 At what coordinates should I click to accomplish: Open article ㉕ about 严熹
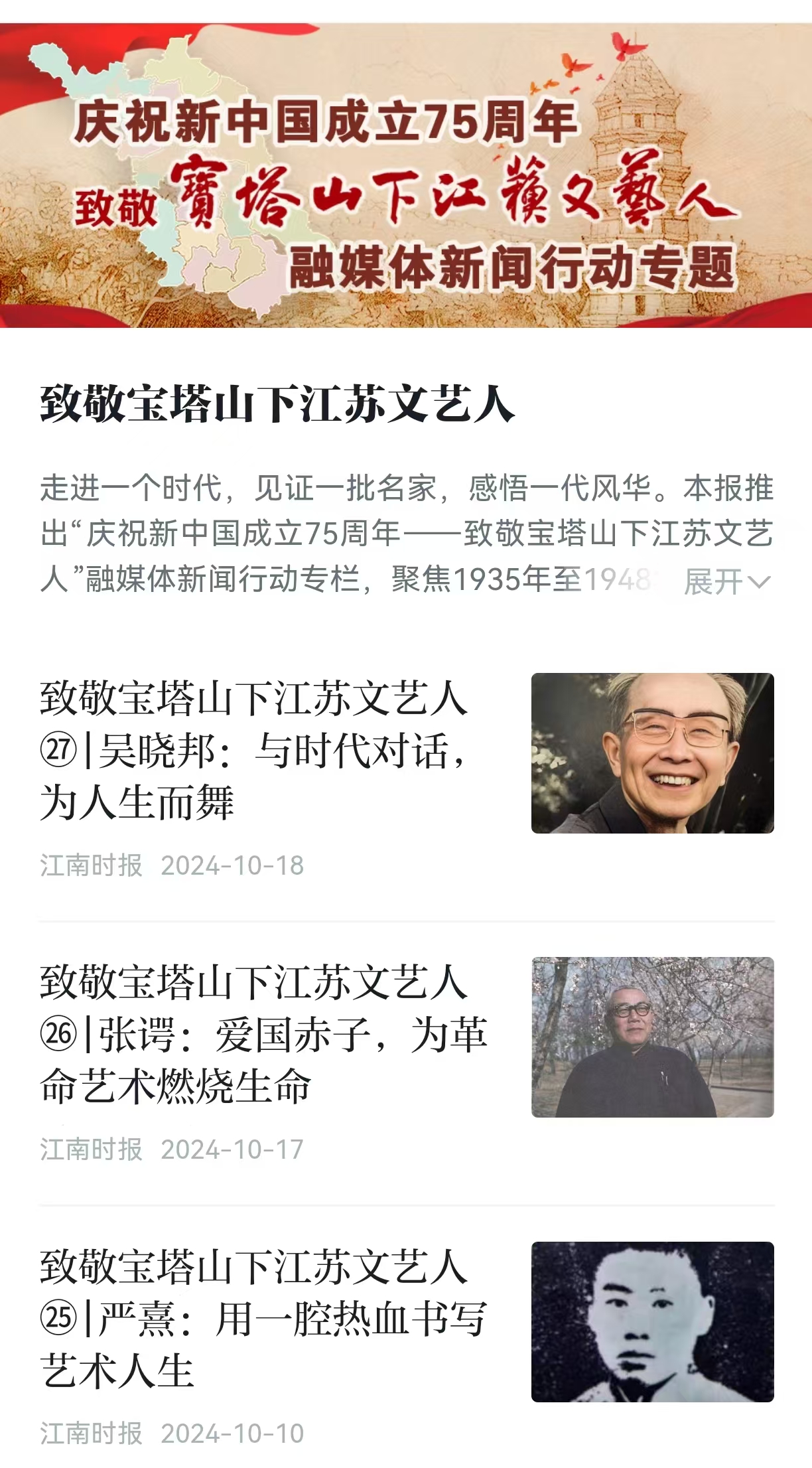263,1318
